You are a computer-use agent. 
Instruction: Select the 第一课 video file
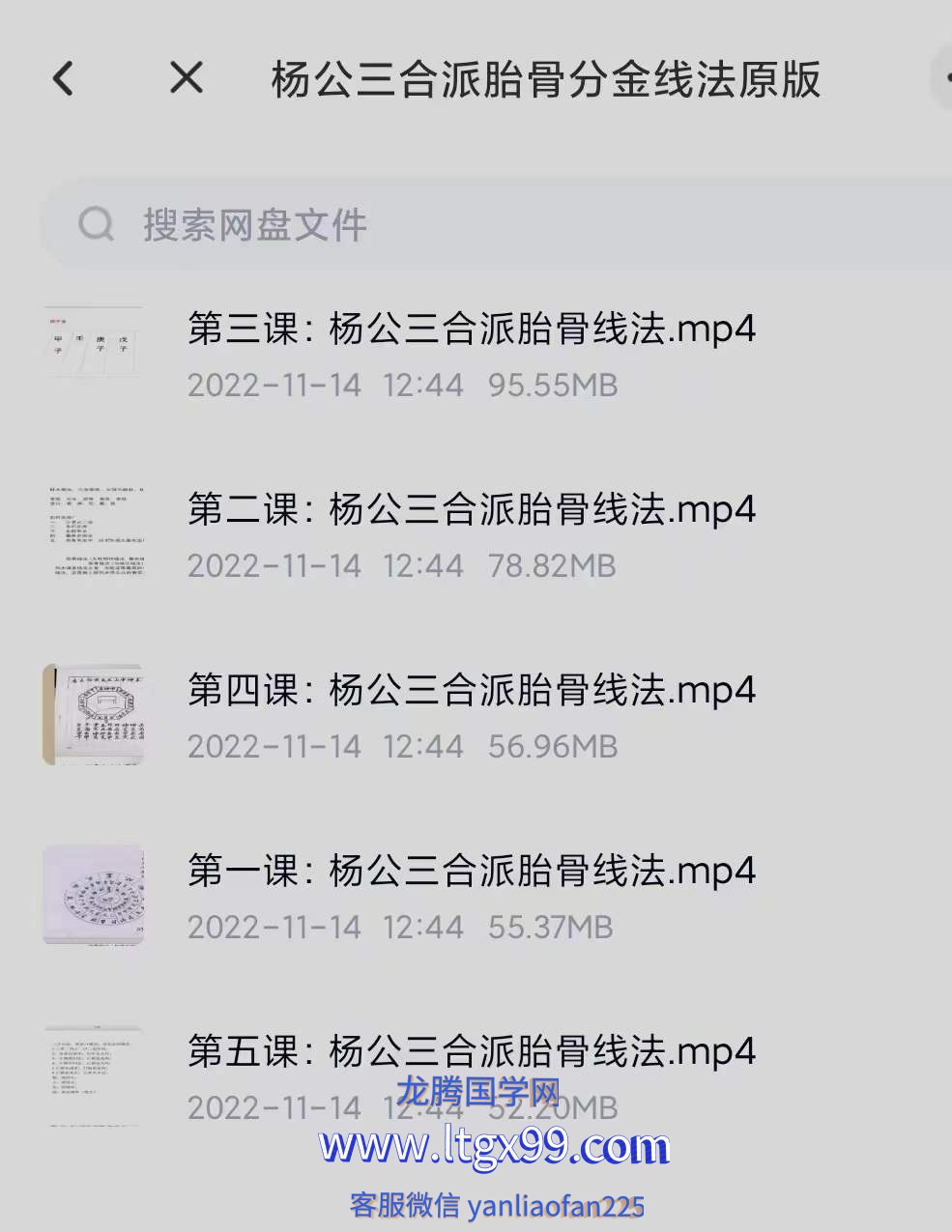pyautogui.click(x=471, y=872)
